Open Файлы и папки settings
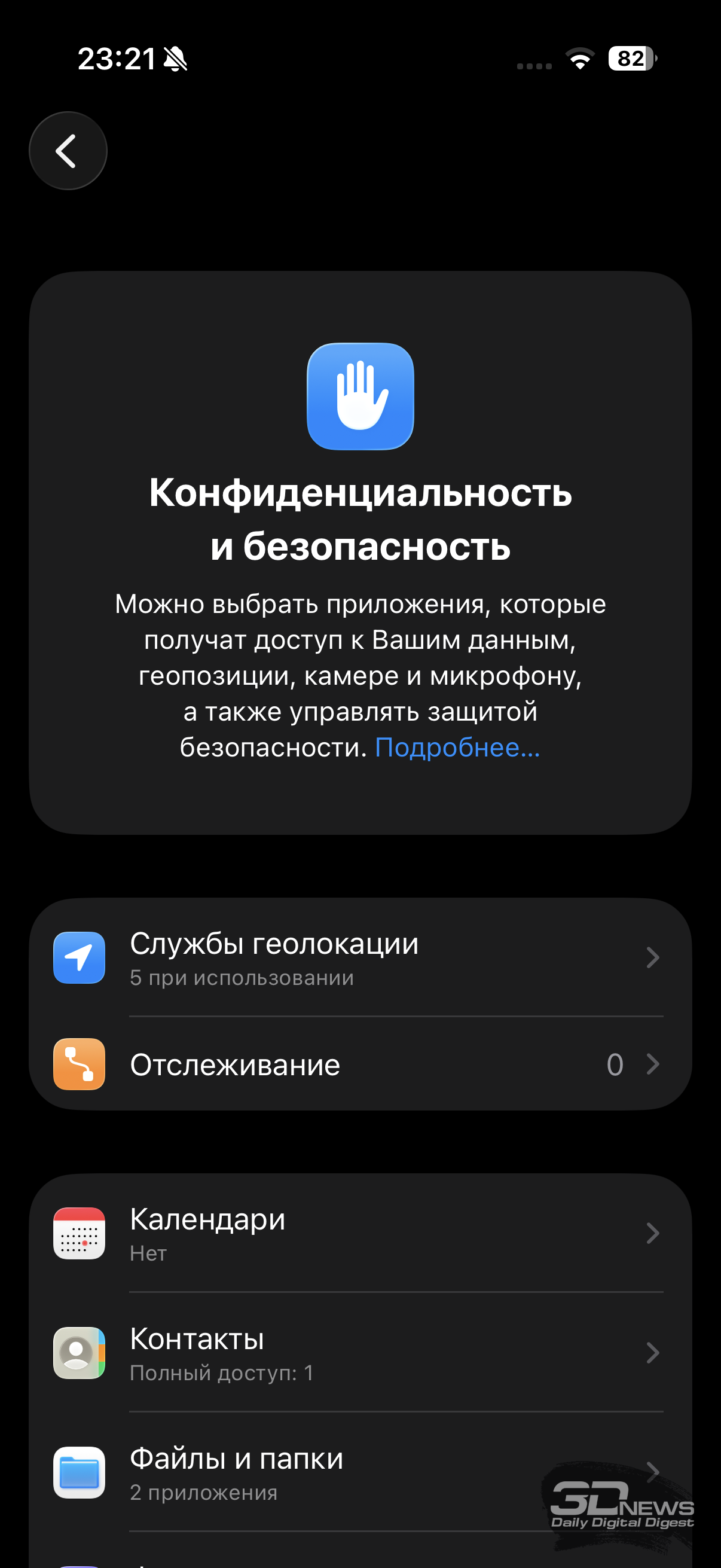The image size is (721, 1568). tap(359, 1472)
